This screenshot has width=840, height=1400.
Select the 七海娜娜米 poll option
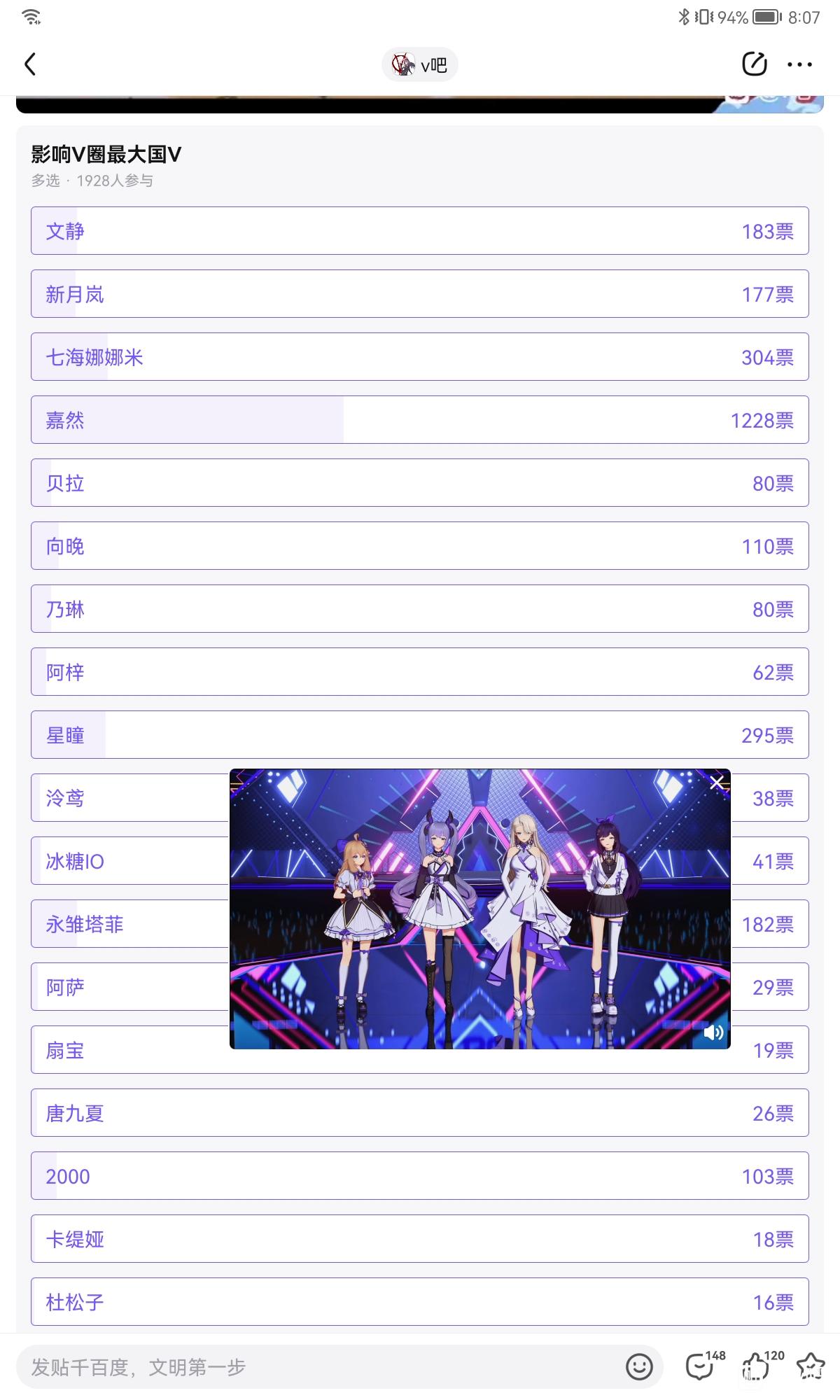click(420, 357)
